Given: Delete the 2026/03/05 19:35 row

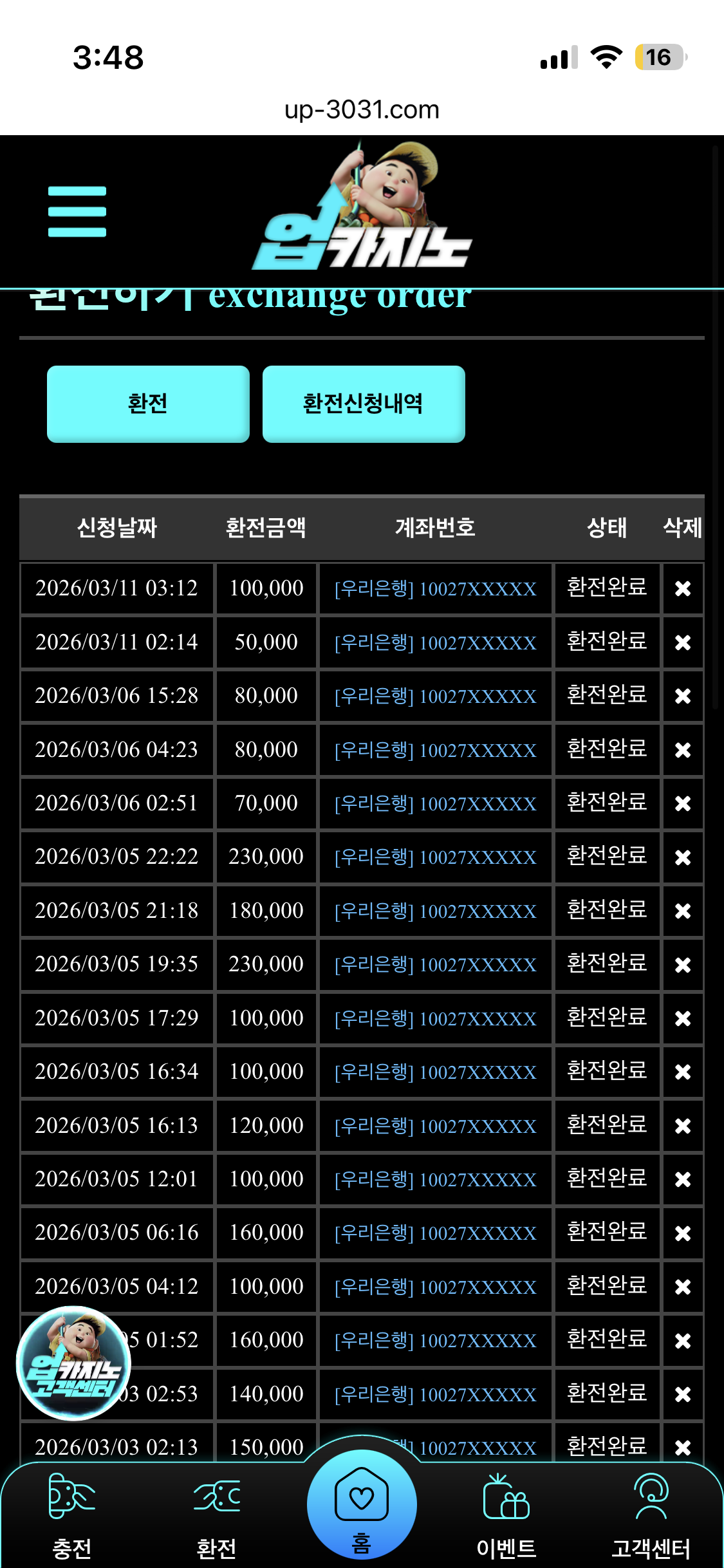Looking at the screenshot, I should pos(682,965).
